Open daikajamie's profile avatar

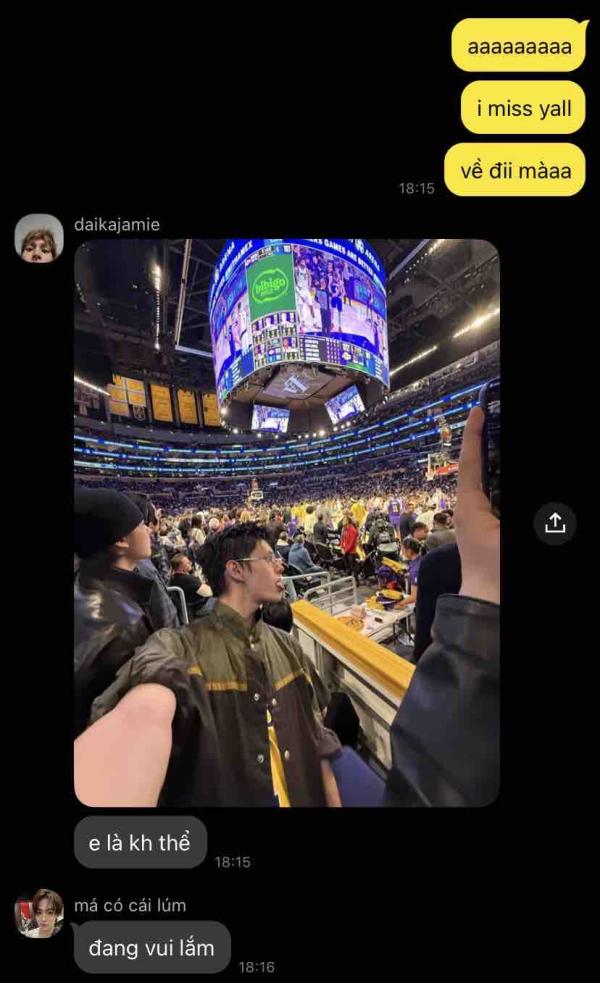tap(39, 238)
